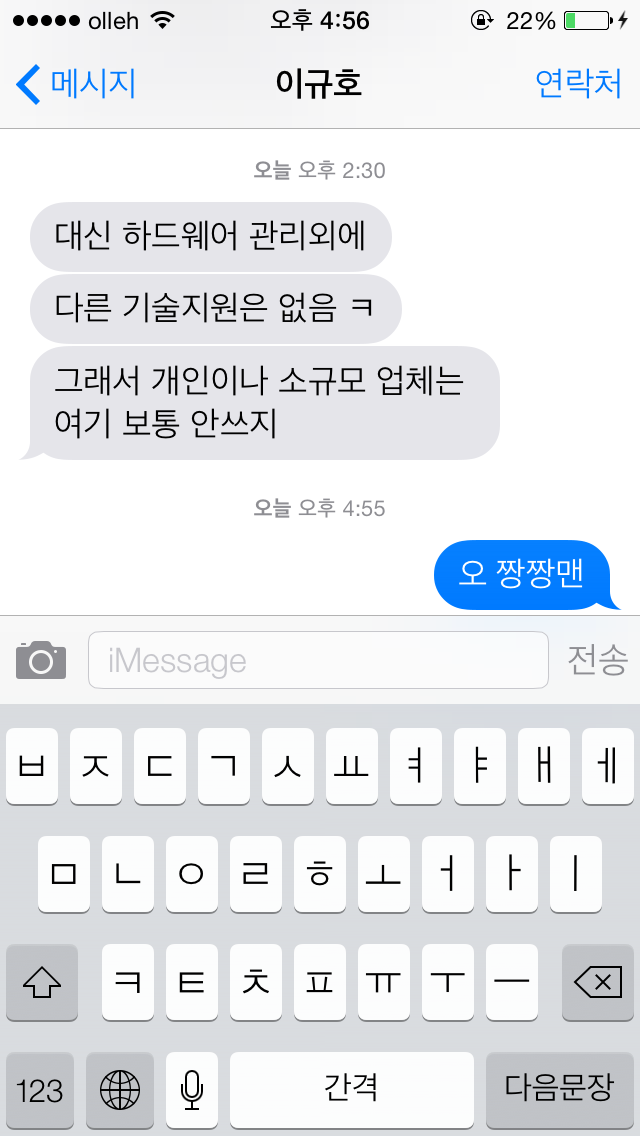Screen dimensions: 640x1136
Task: Switch to the 123 number keyboard
Action: (x=40, y=1090)
